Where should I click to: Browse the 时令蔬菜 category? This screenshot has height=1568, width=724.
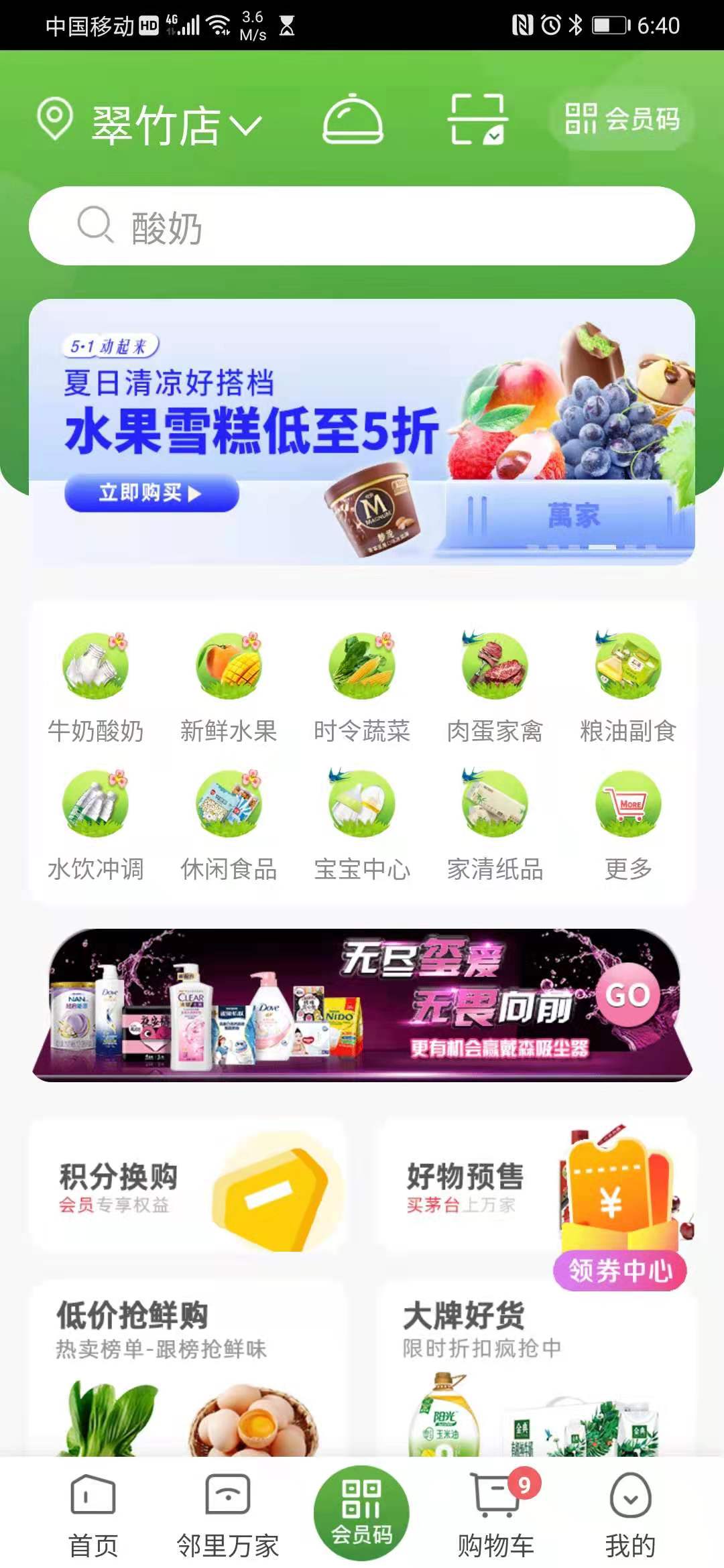(362, 688)
